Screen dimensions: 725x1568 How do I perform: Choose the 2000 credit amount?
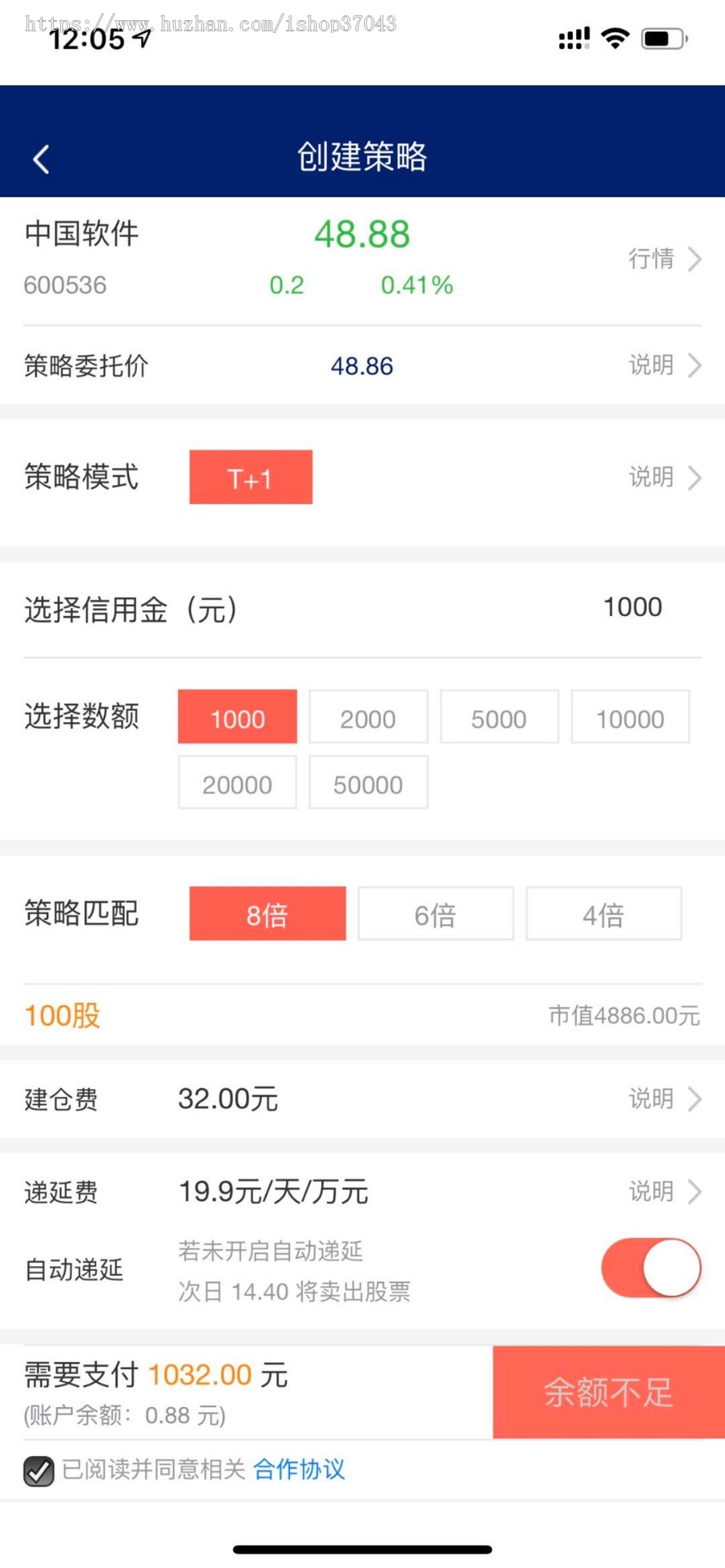368,717
